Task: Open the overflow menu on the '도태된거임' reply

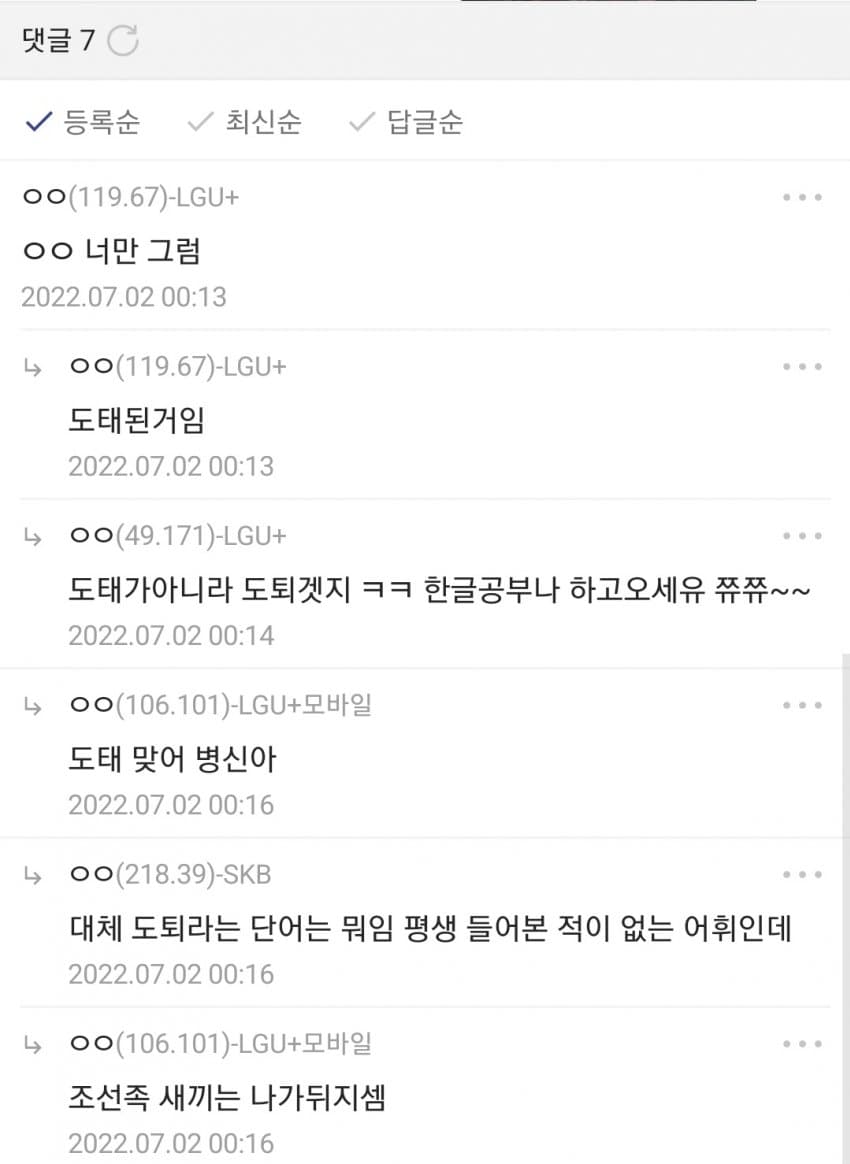Action: [802, 367]
